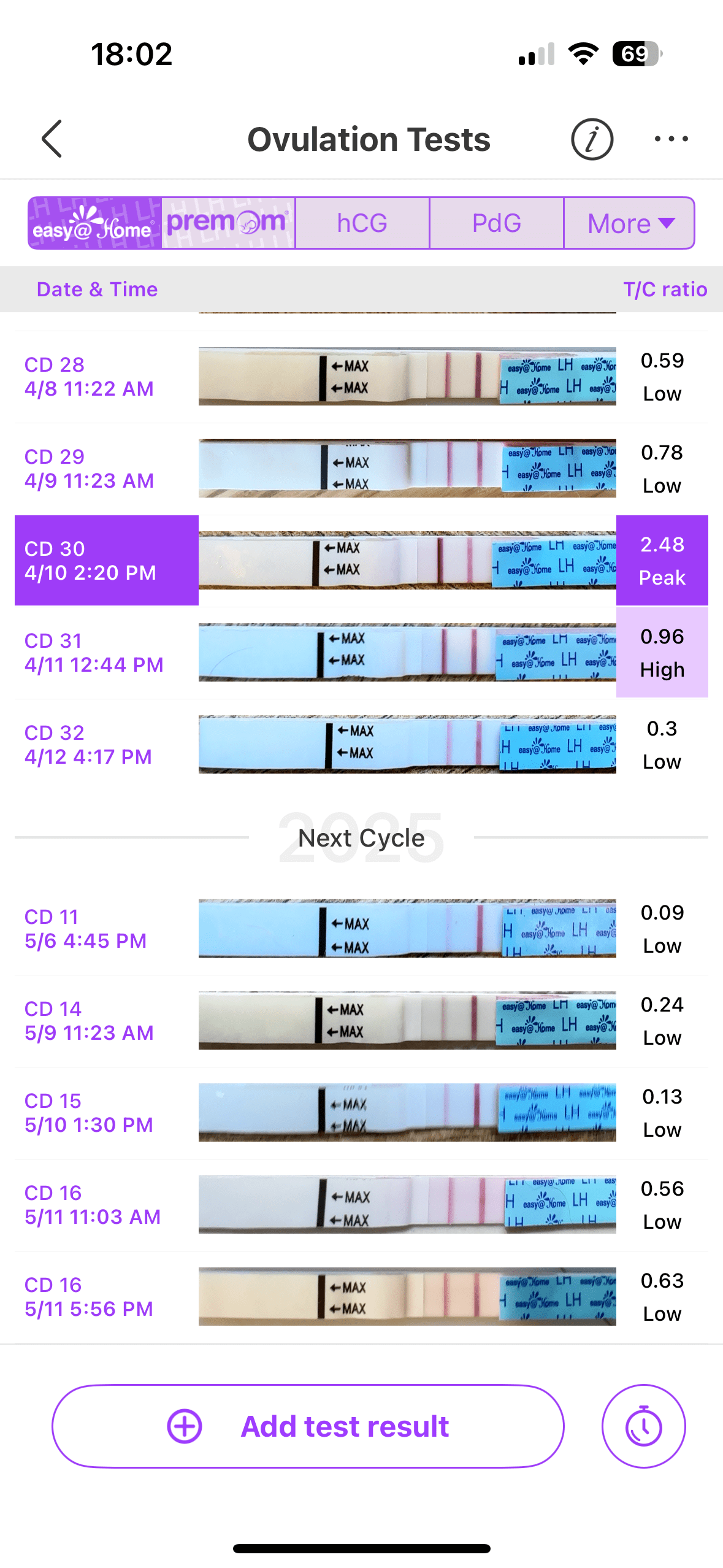The height and width of the screenshot is (1568, 723).
Task: Open the CD 14 5/9 test result
Action: (361, 1021)
